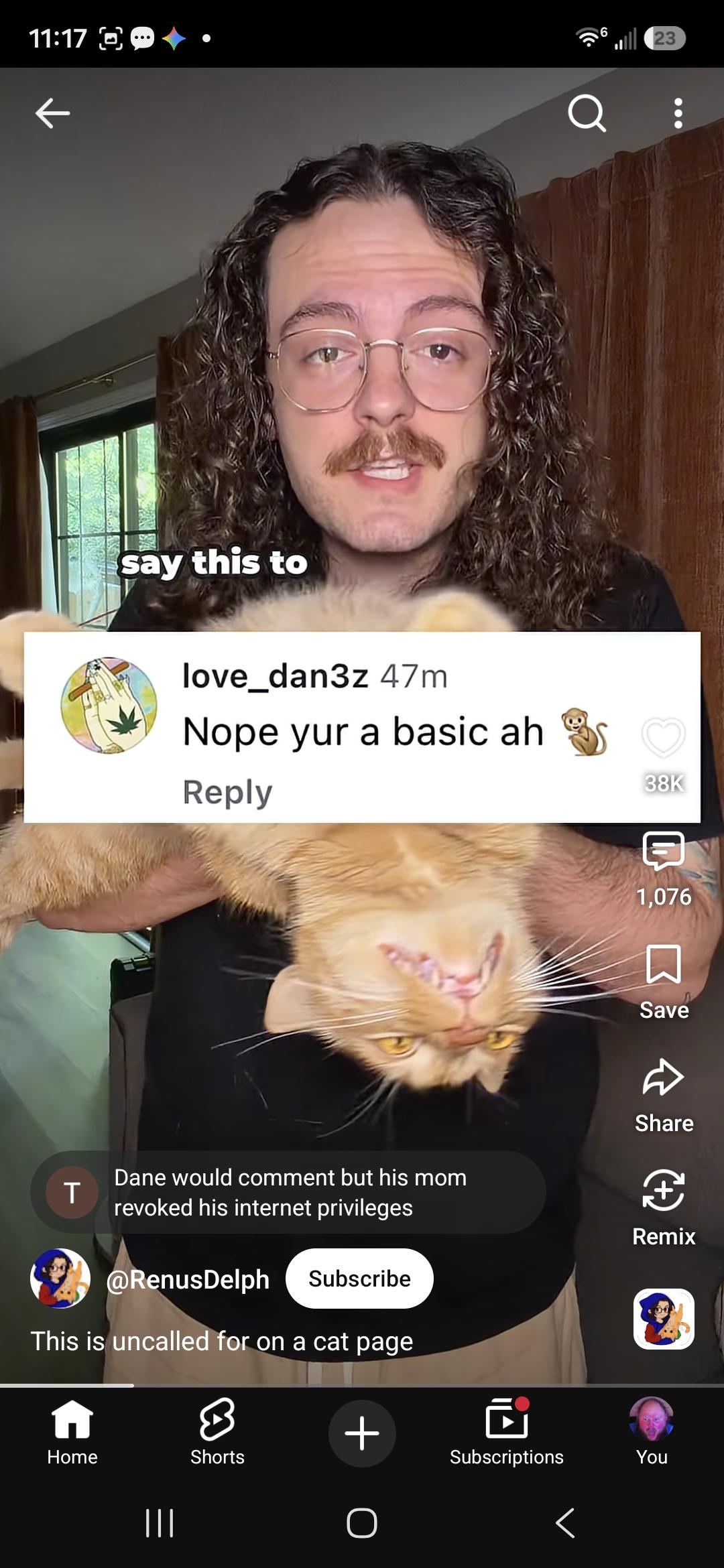Image resolution: width=724 pixels, height=1568 pixels.
Task: Open the 1,076 comments
Action: coord(664,852)
